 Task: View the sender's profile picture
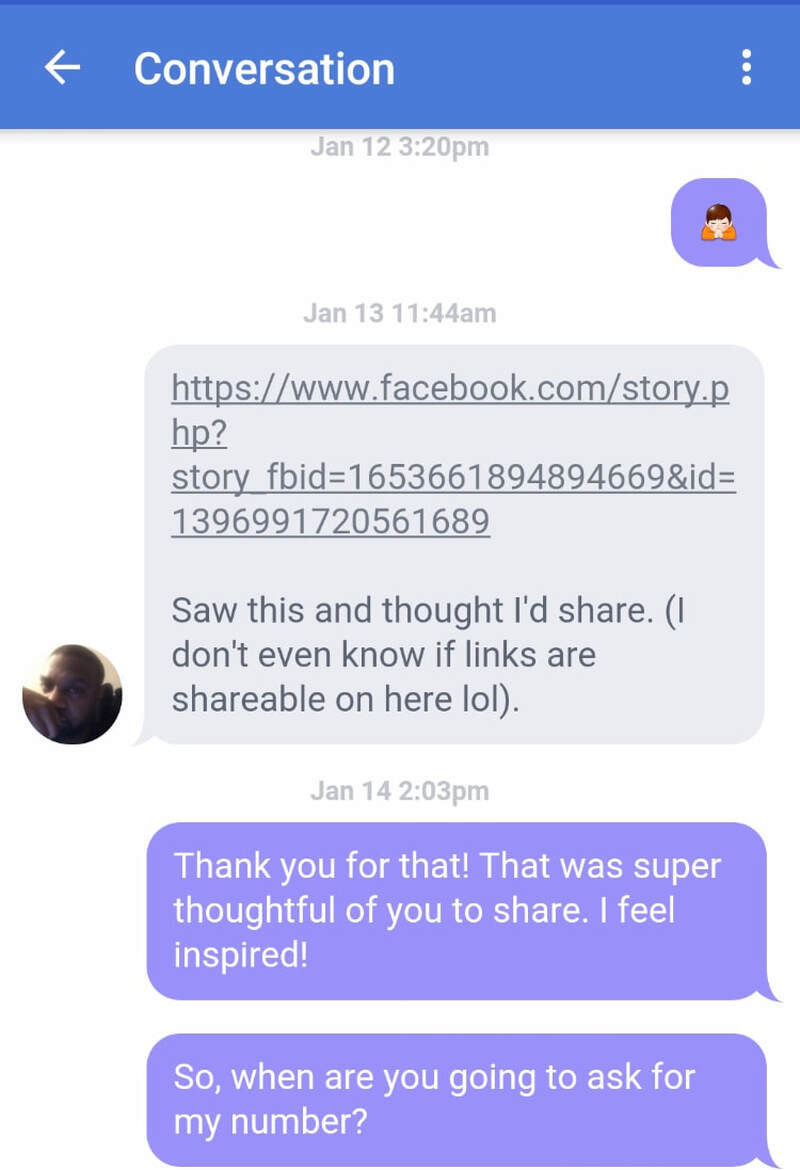[x=72, y=694]
